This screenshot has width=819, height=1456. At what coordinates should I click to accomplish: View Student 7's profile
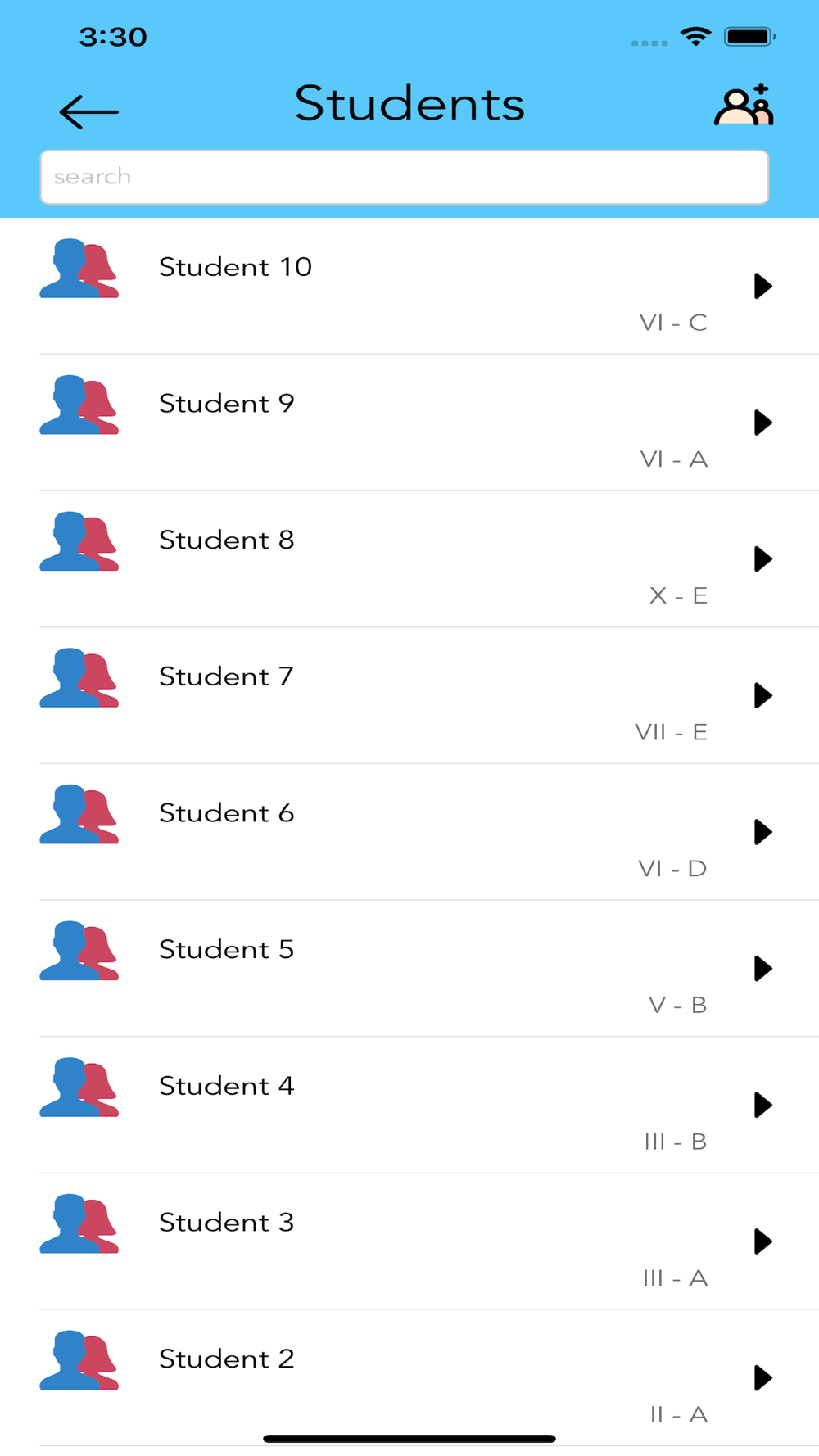point(409,696)
